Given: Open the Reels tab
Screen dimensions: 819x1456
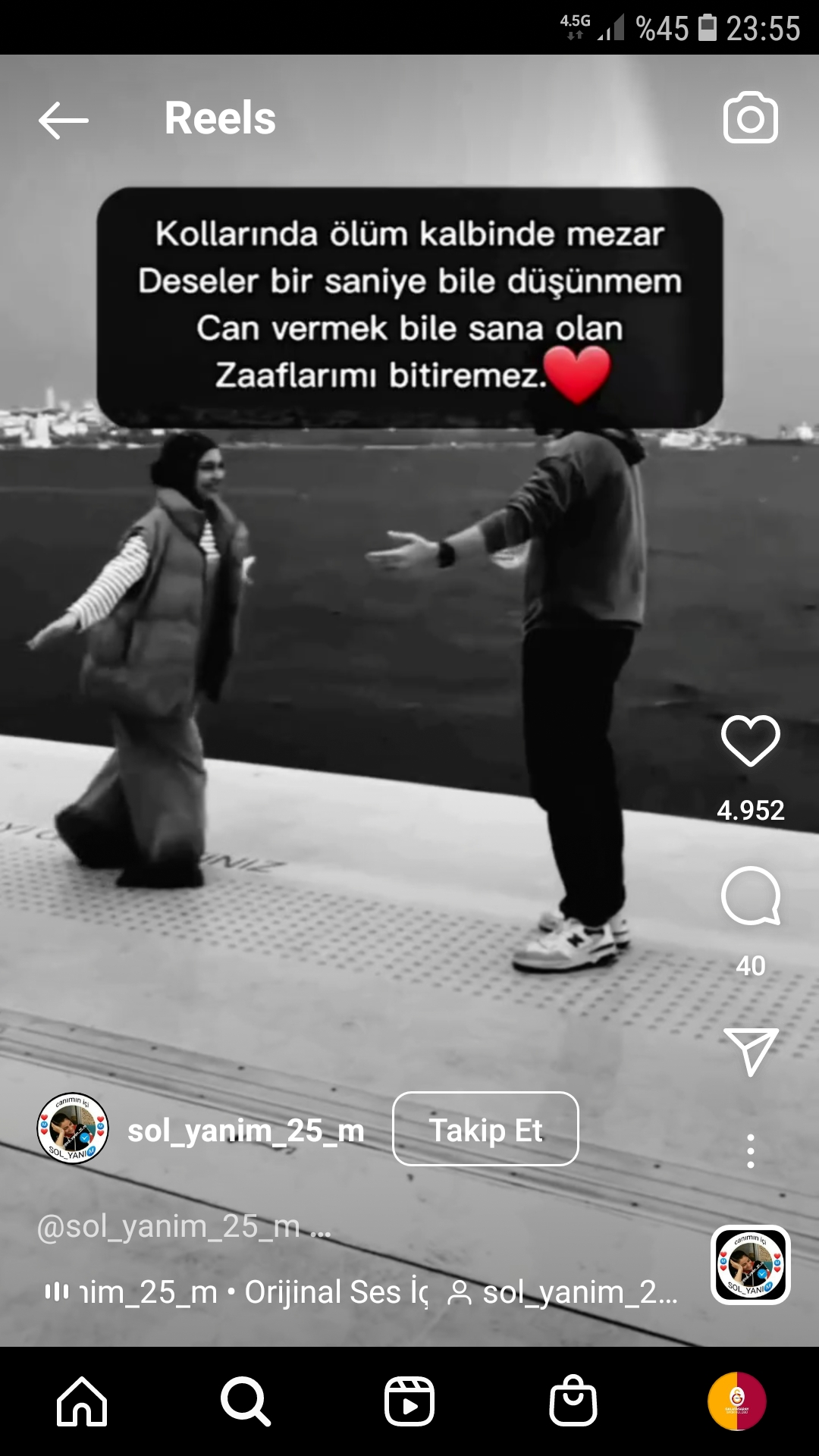Looking at the screenshot, I should [409, 1401].
